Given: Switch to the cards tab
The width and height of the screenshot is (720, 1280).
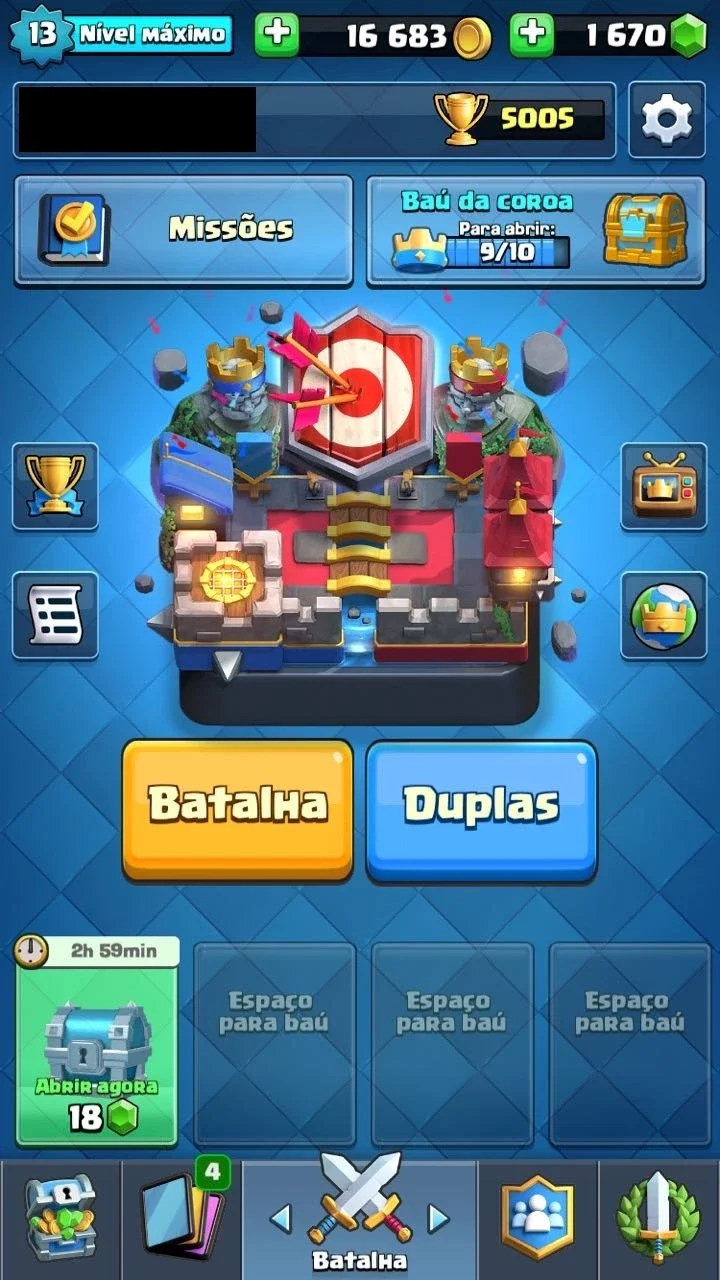Looking at the screenshot, I should click(x=181, y=1218).
